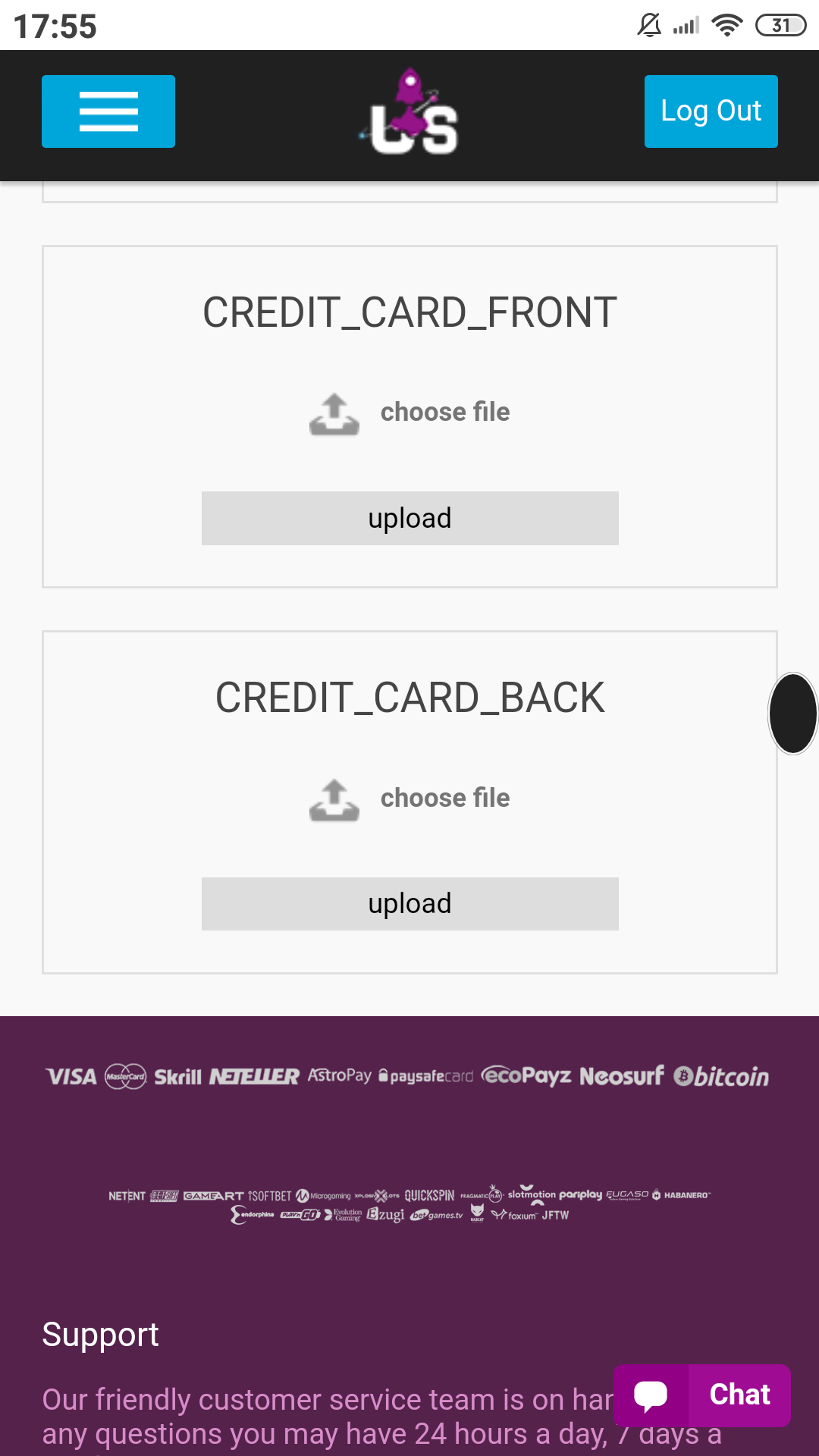Upload the credit card front document

pos(410,519)
